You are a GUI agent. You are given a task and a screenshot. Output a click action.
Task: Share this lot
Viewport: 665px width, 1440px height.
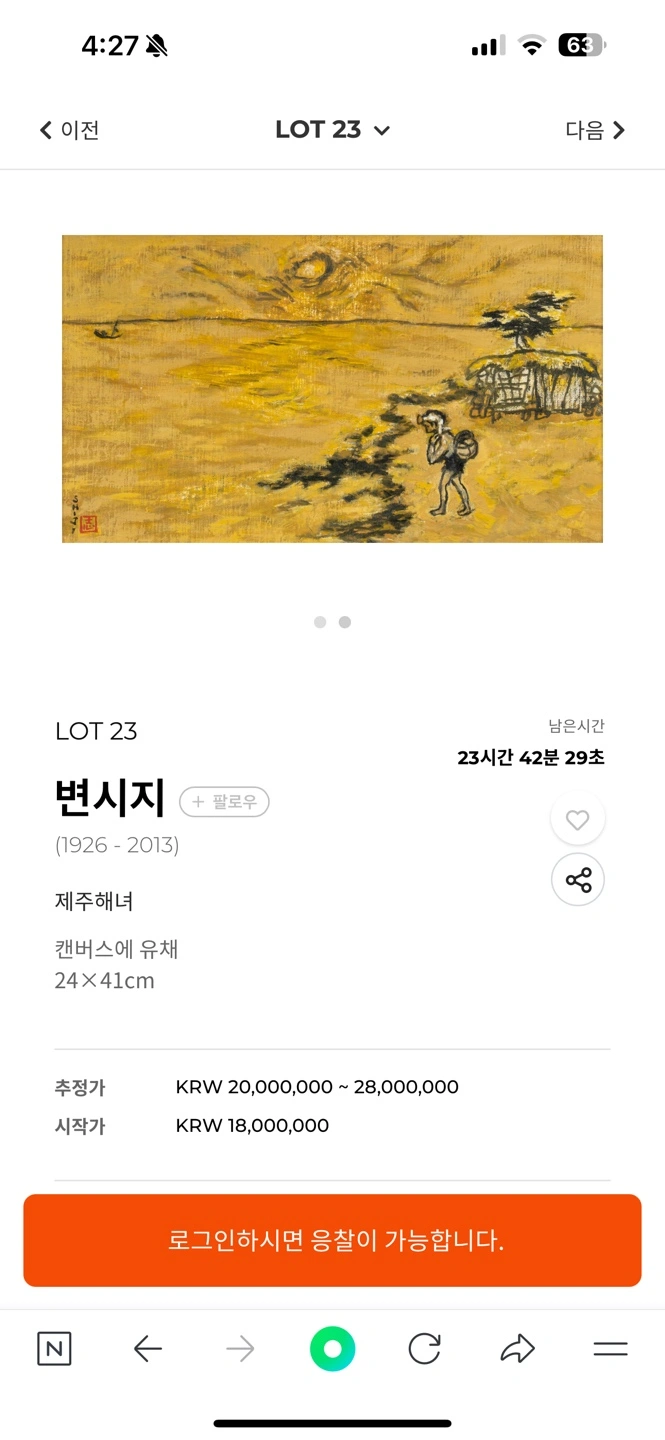[x=578, y=880]
